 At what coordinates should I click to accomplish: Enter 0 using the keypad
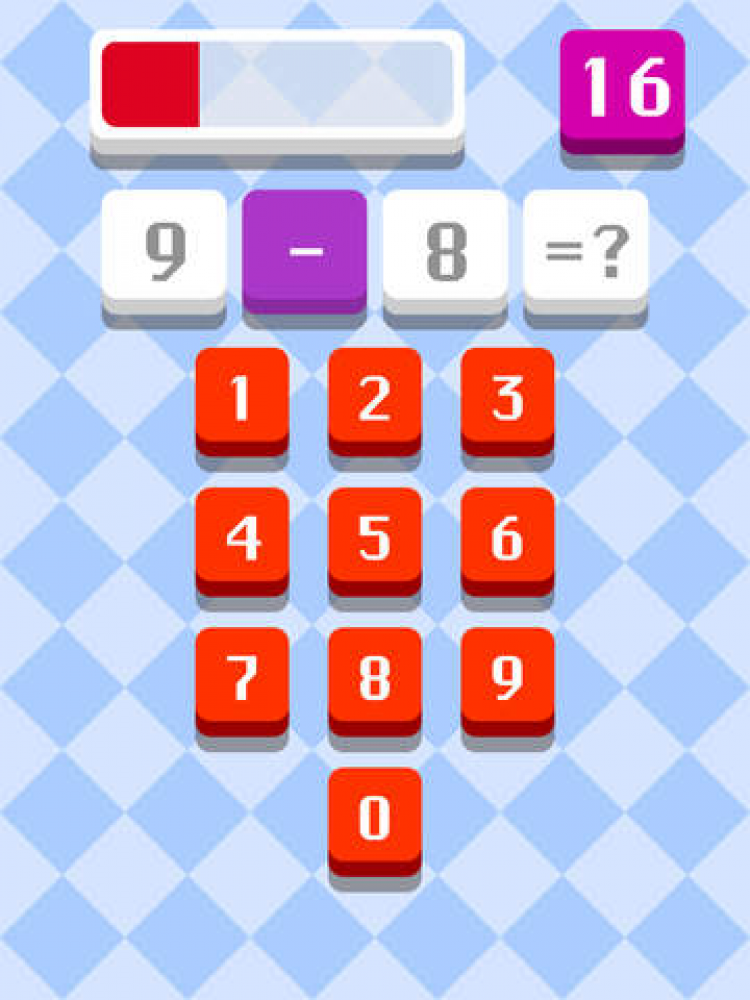click(x=375, y=819)
